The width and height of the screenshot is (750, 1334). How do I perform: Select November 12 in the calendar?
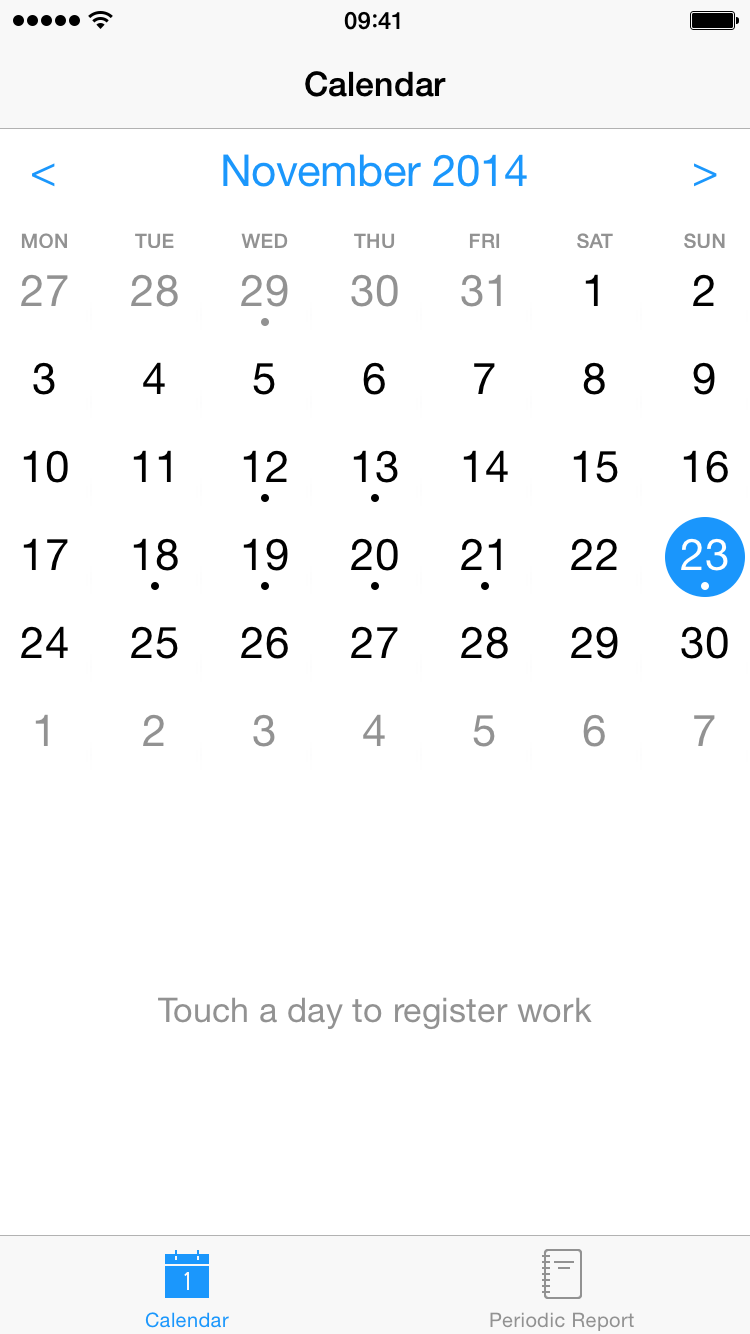265,468
